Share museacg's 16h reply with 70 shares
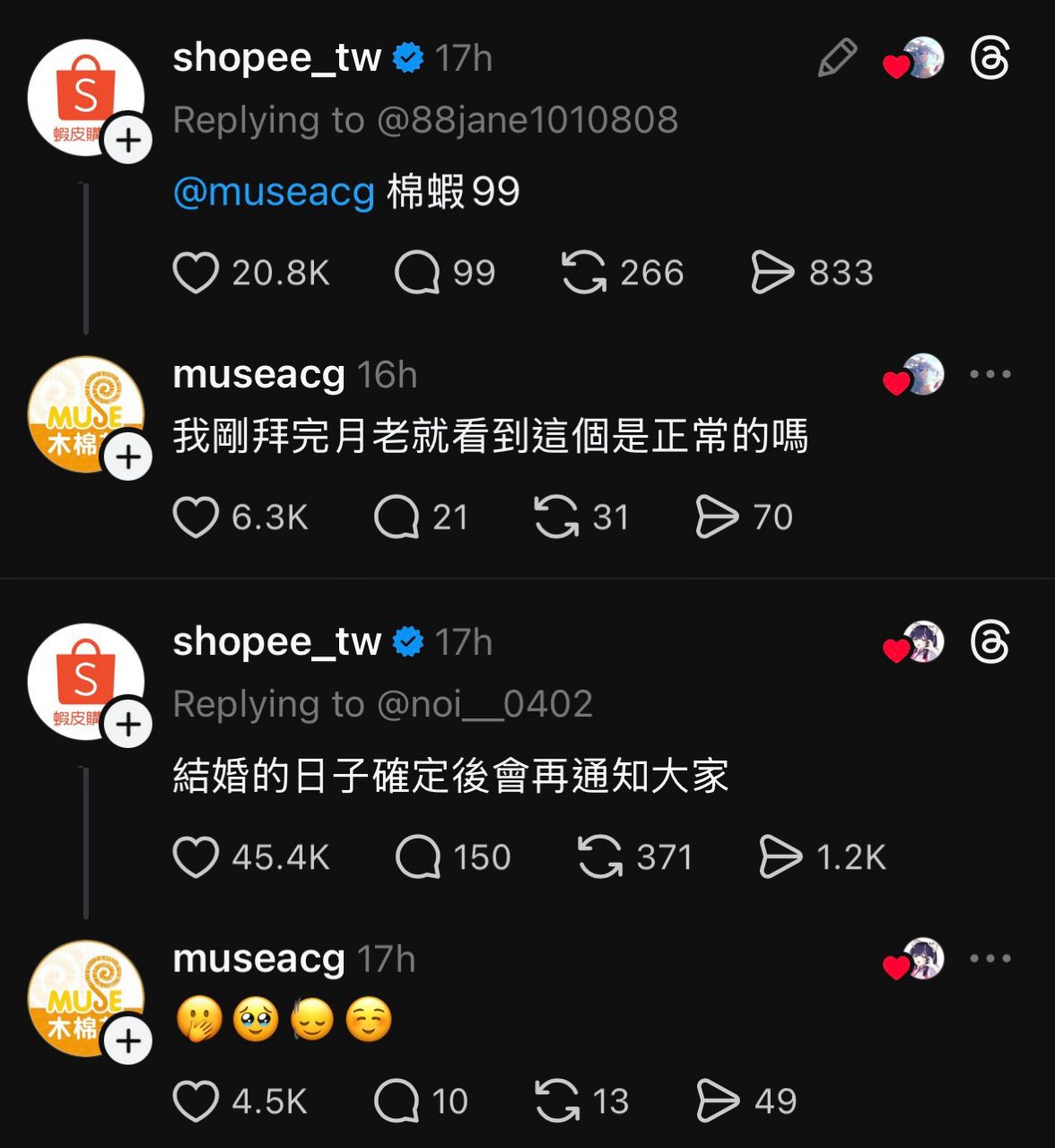 [717, 517]
